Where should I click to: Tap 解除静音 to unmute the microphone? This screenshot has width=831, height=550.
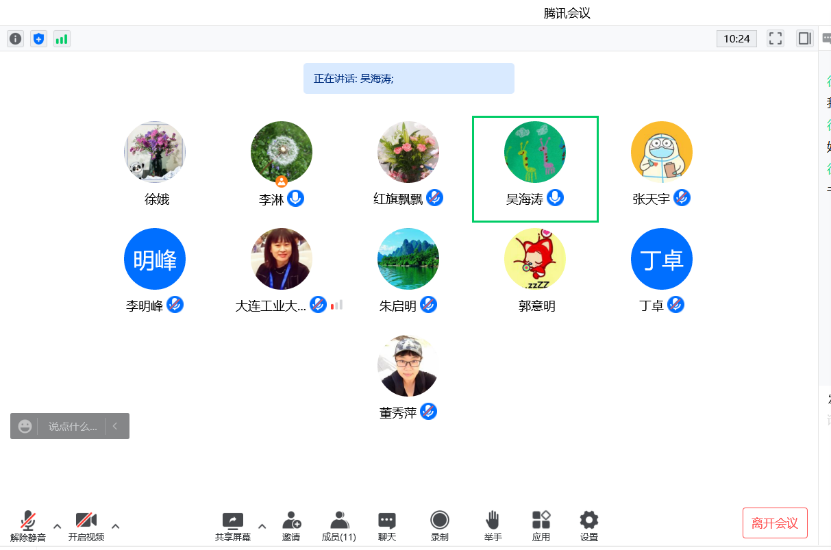click(28, 524)
